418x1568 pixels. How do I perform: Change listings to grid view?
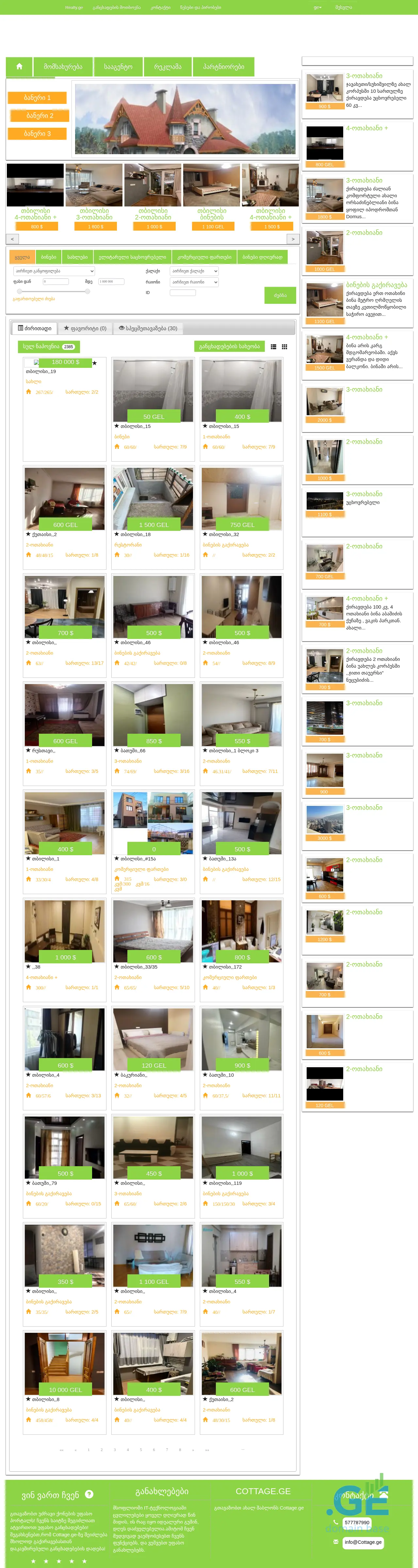click(284, 346)
